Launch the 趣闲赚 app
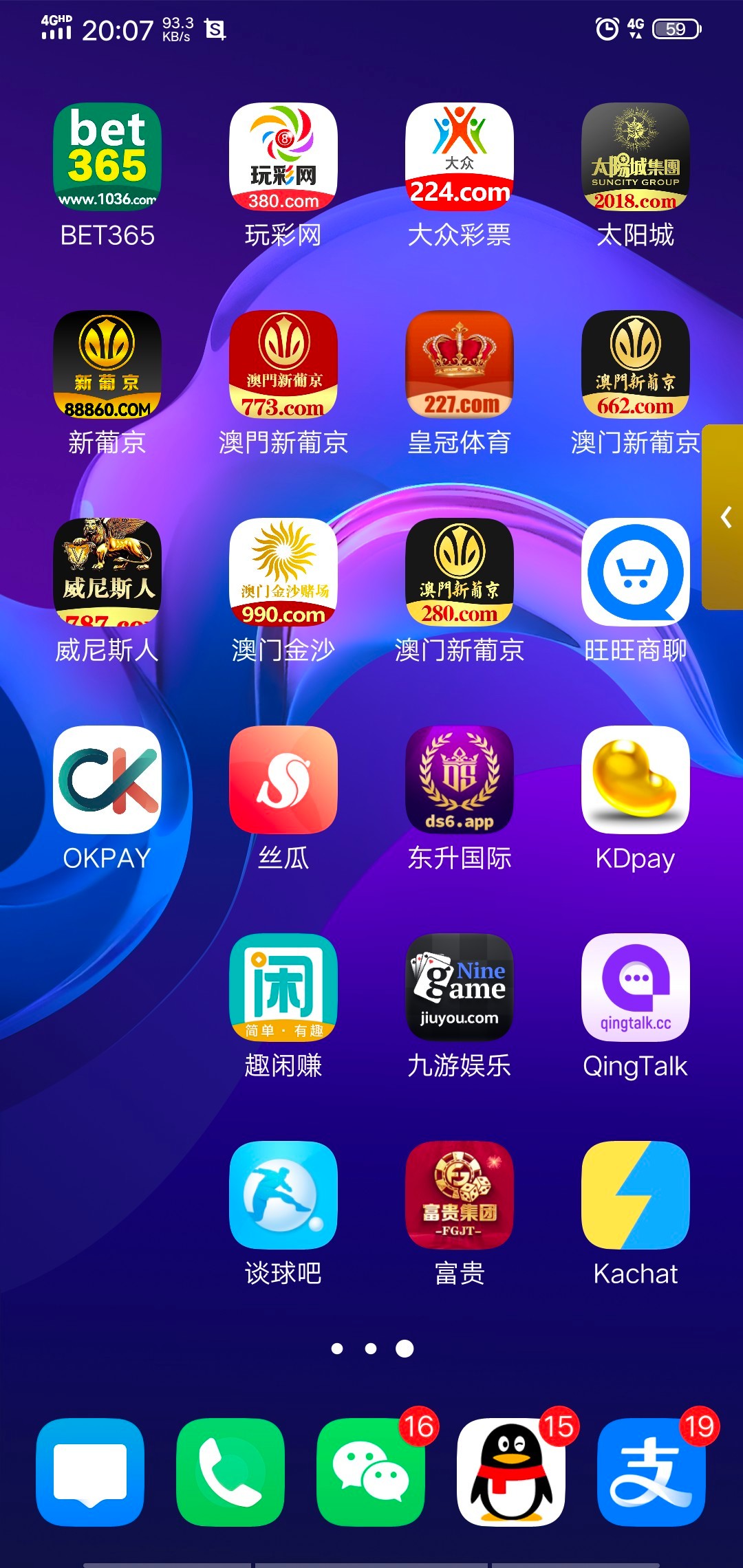Viewport: 743px width, 1568px height. click(x=283, y=988)
